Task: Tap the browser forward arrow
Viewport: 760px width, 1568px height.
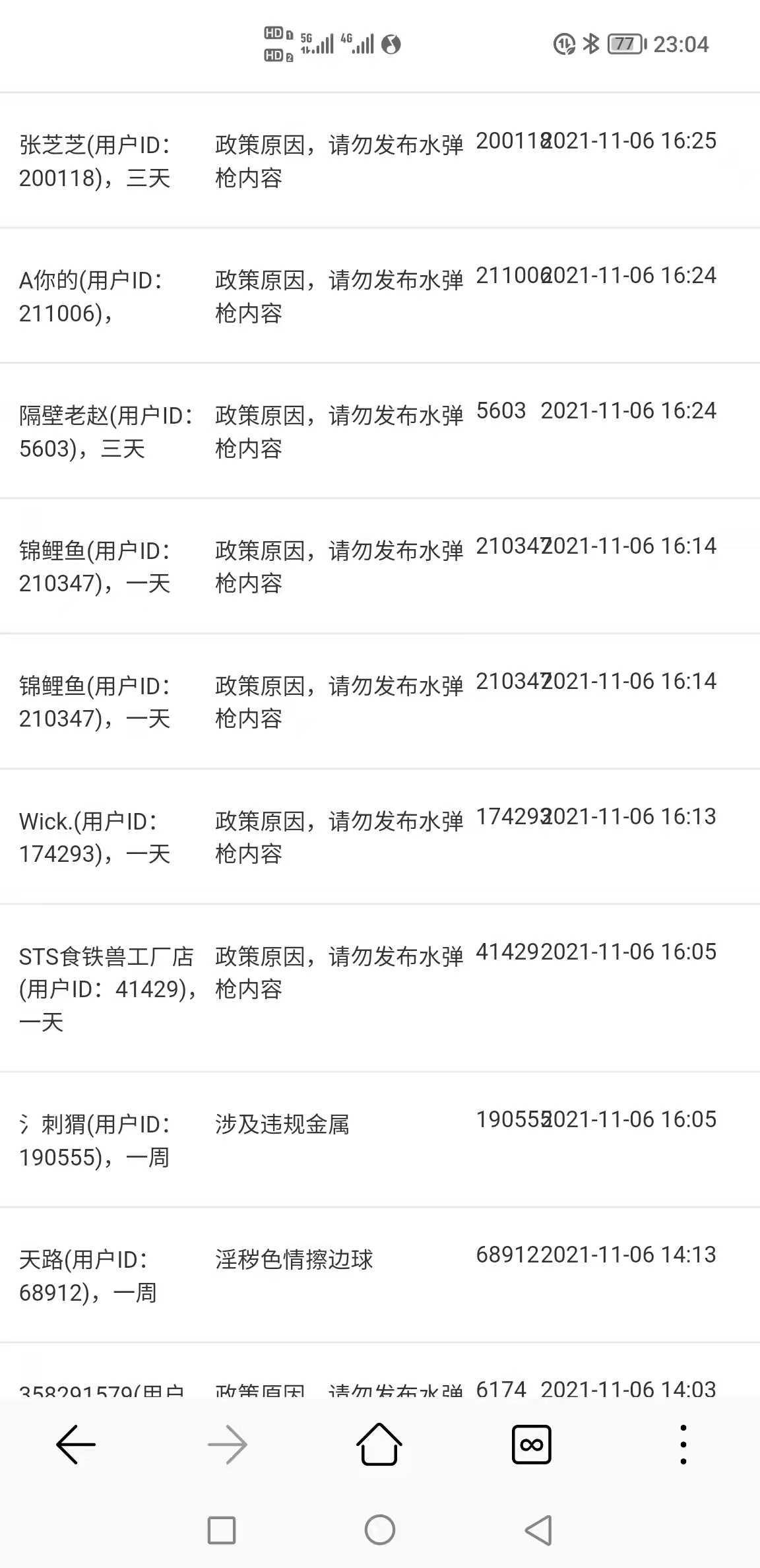Action: click(228, 1445)
